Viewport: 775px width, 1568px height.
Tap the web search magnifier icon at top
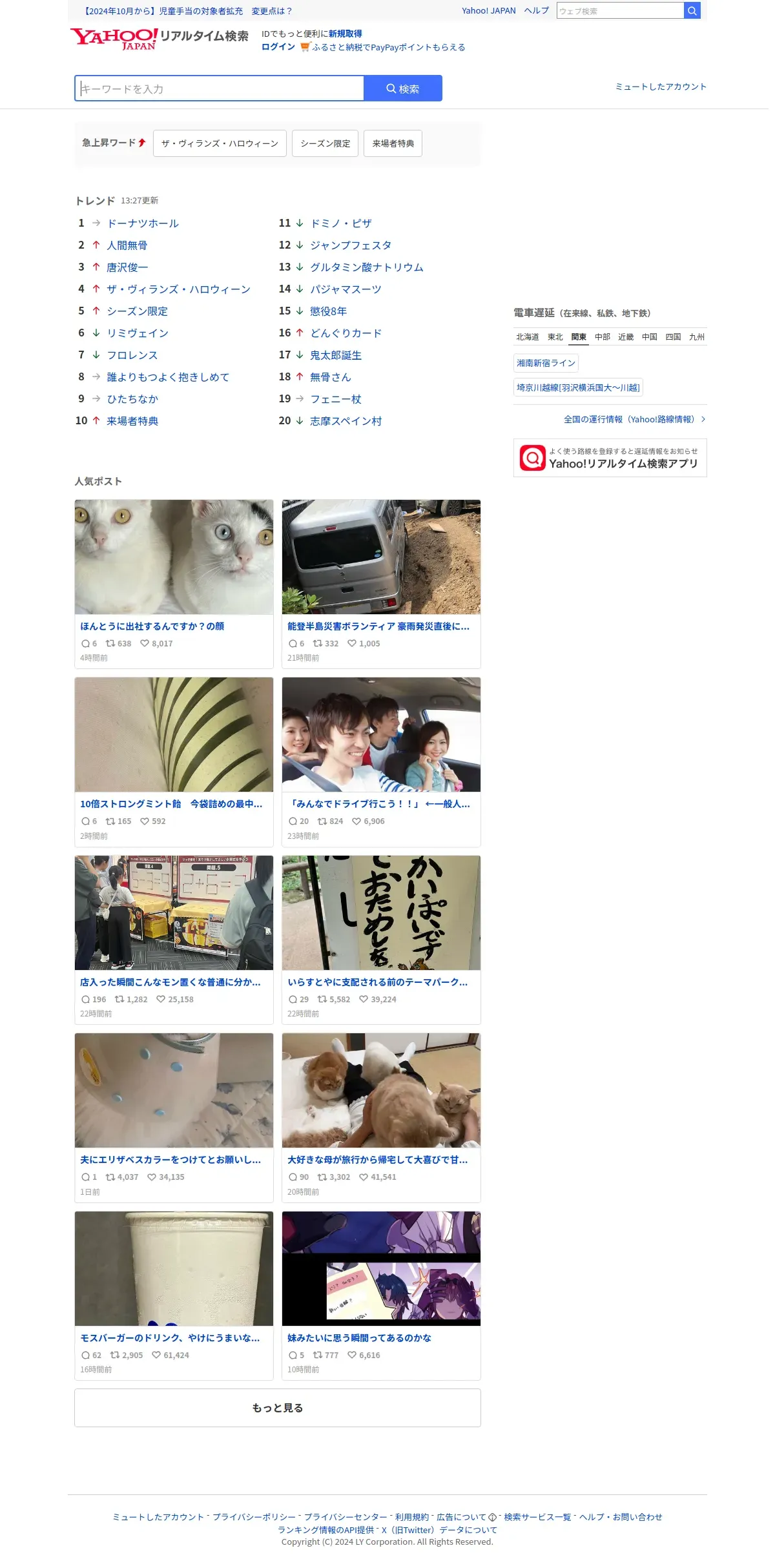tap(692, 11)
